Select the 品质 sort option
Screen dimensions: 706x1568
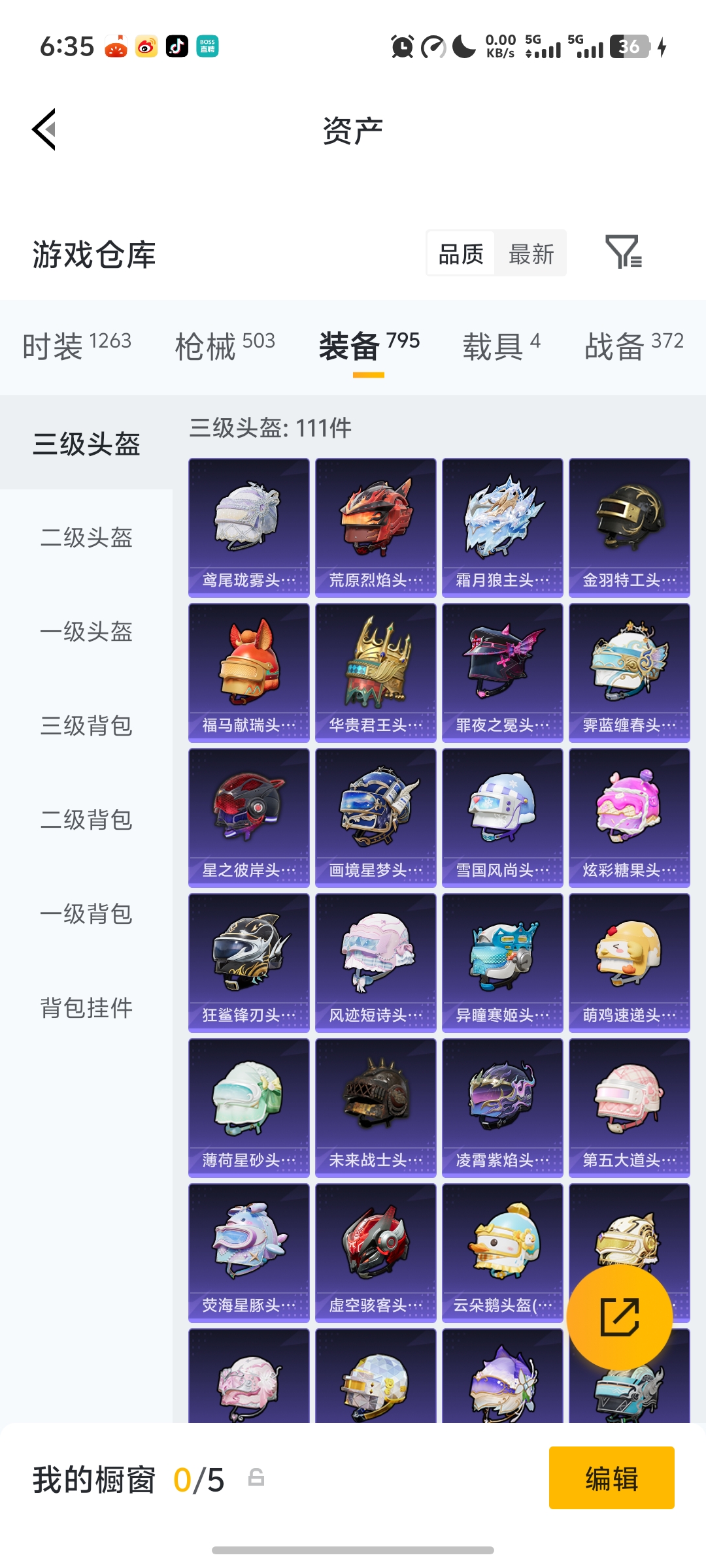tap(461, 253)
